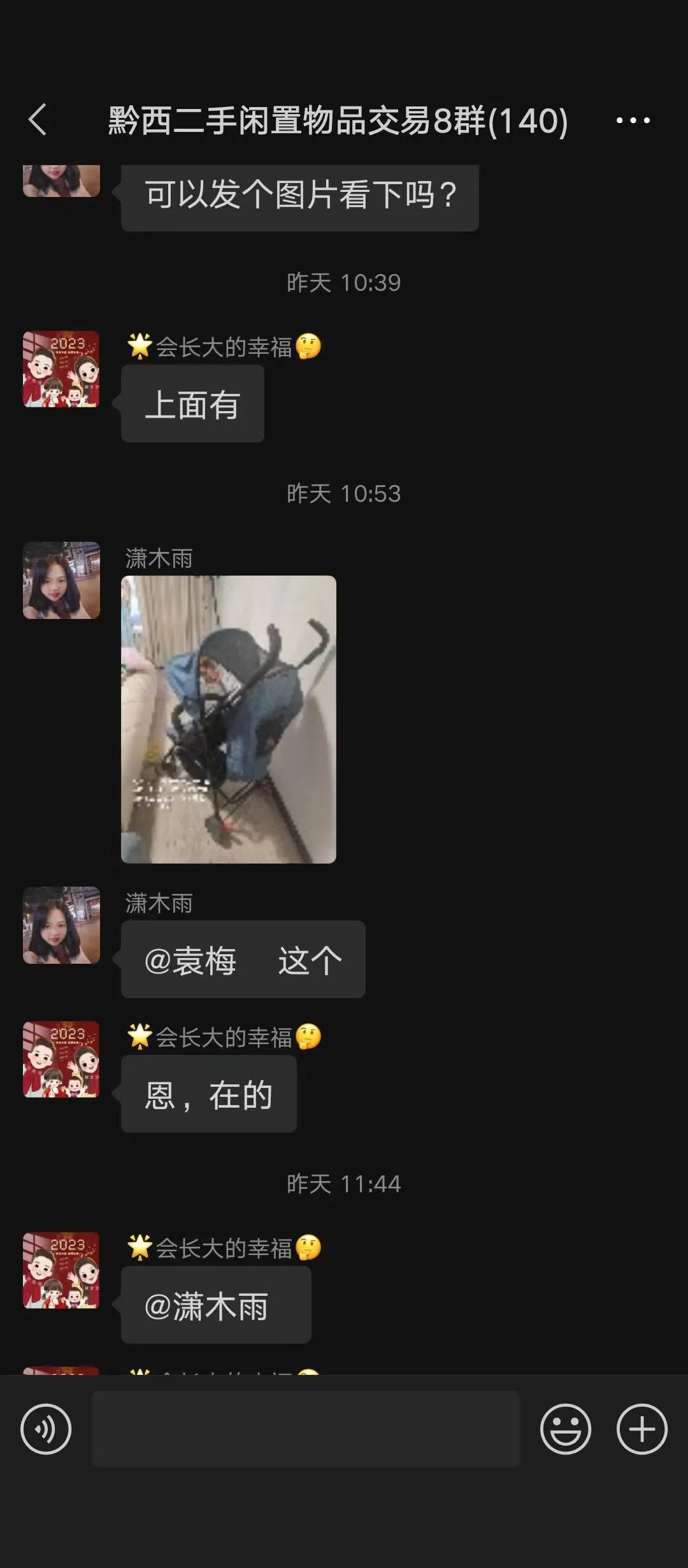The width and height of the screenshot is (688, 1568).
Task: Switch to voice message input
Action: click(46, 1428)
